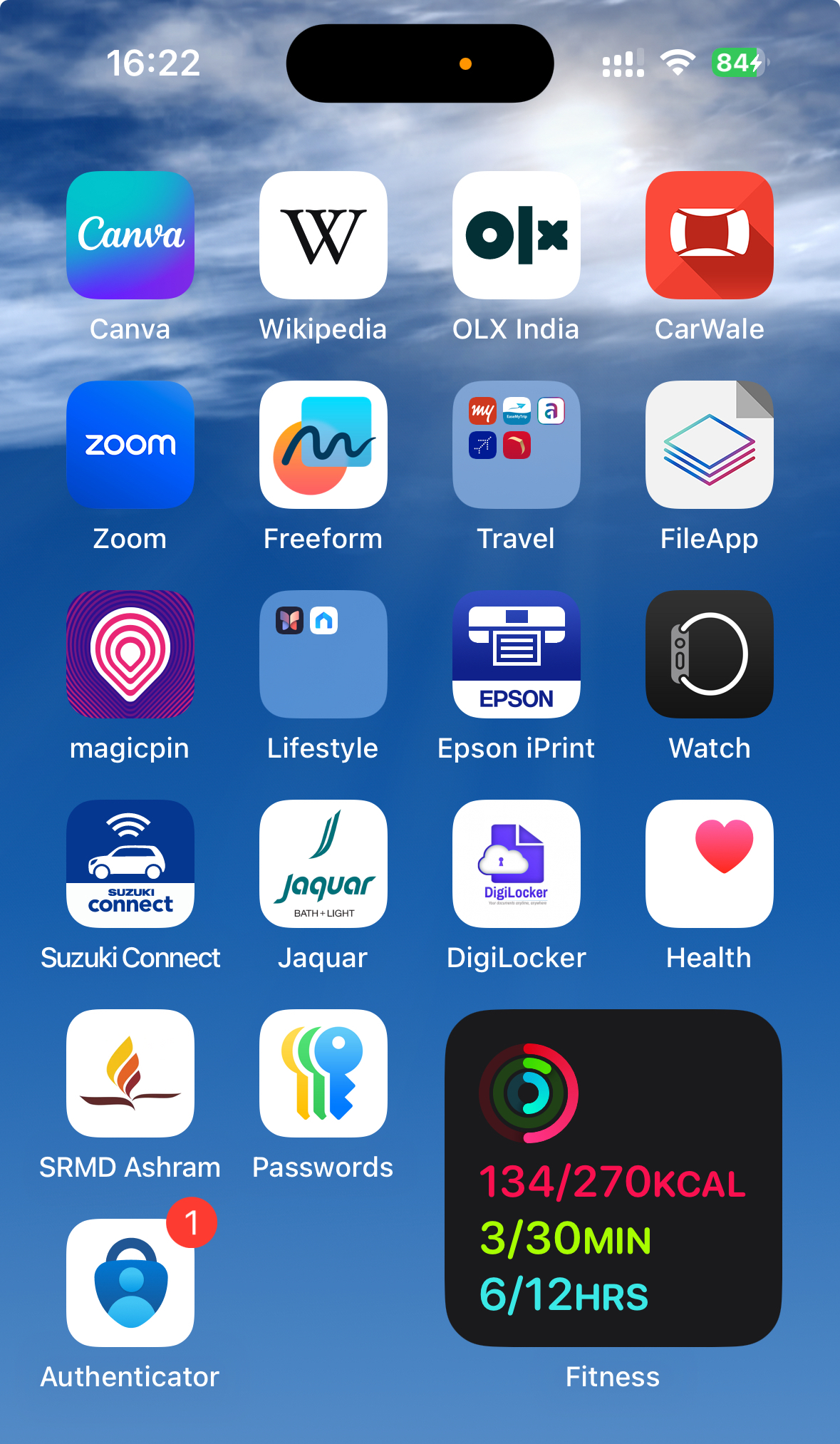Tap the Fitness activity rings widget
The width and height of the screenshot is (840, 1444).
[x=613, y=1178]
